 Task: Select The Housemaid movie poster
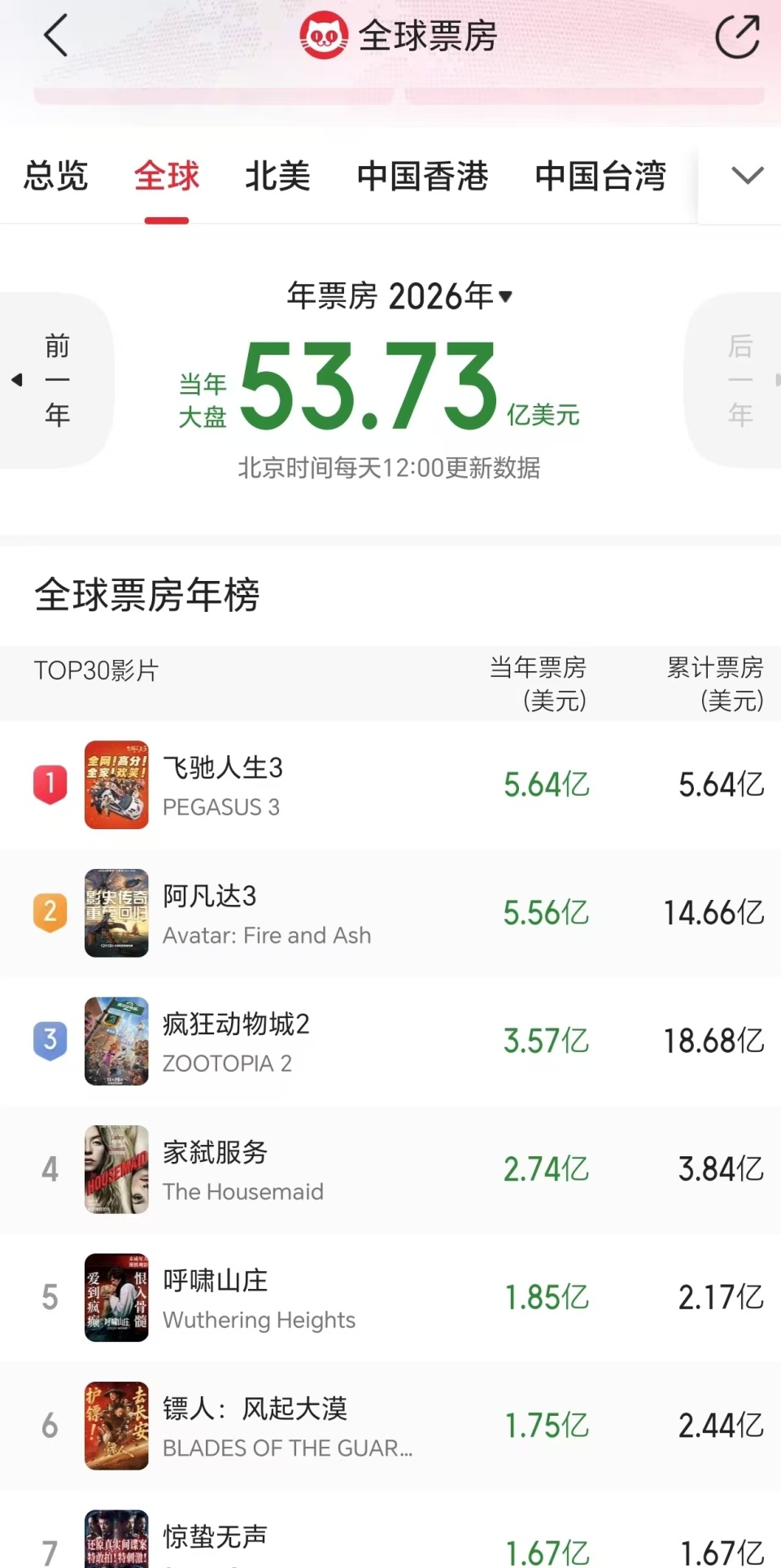(116, 1169)
